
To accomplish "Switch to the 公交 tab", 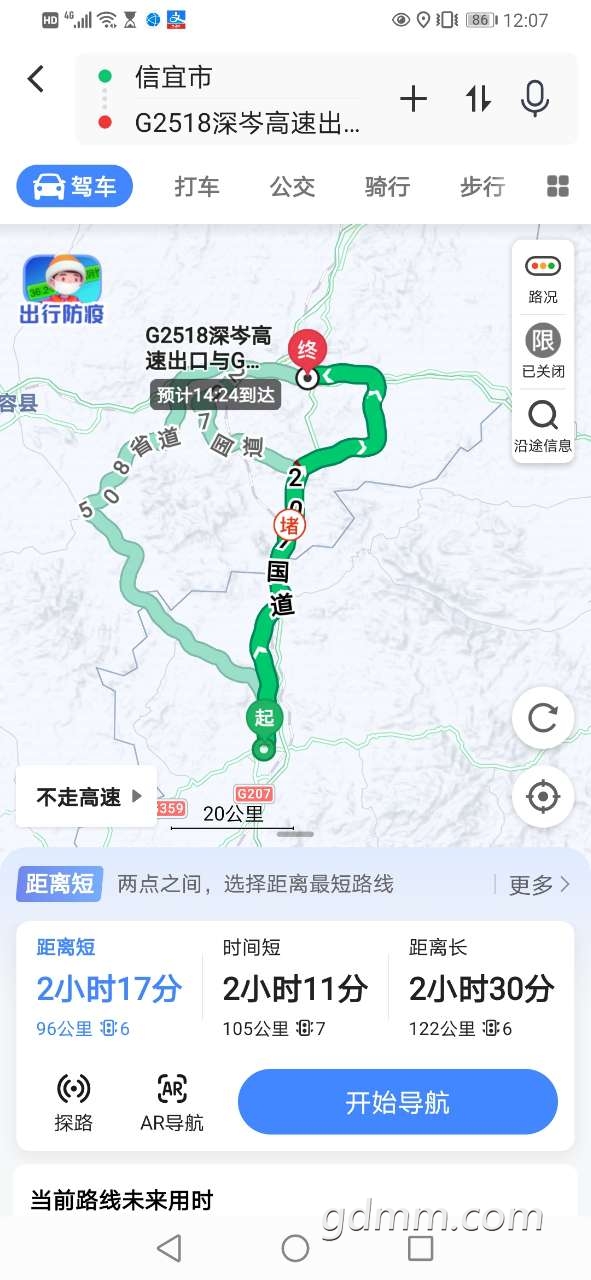I will [292, 186].
